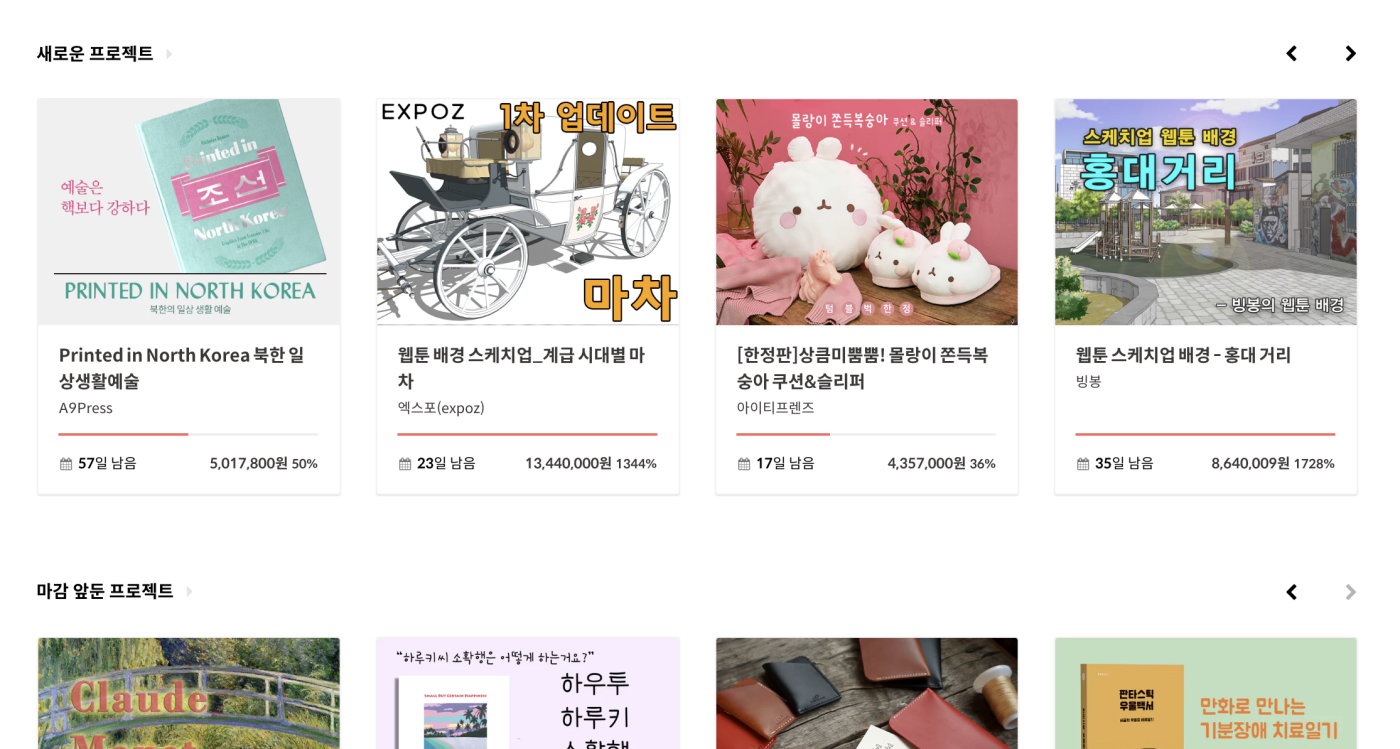Viewport: 1400px width, 749px height.
Task: Show next projects in 새로운 프로젝트
Action: (1350, 54)
